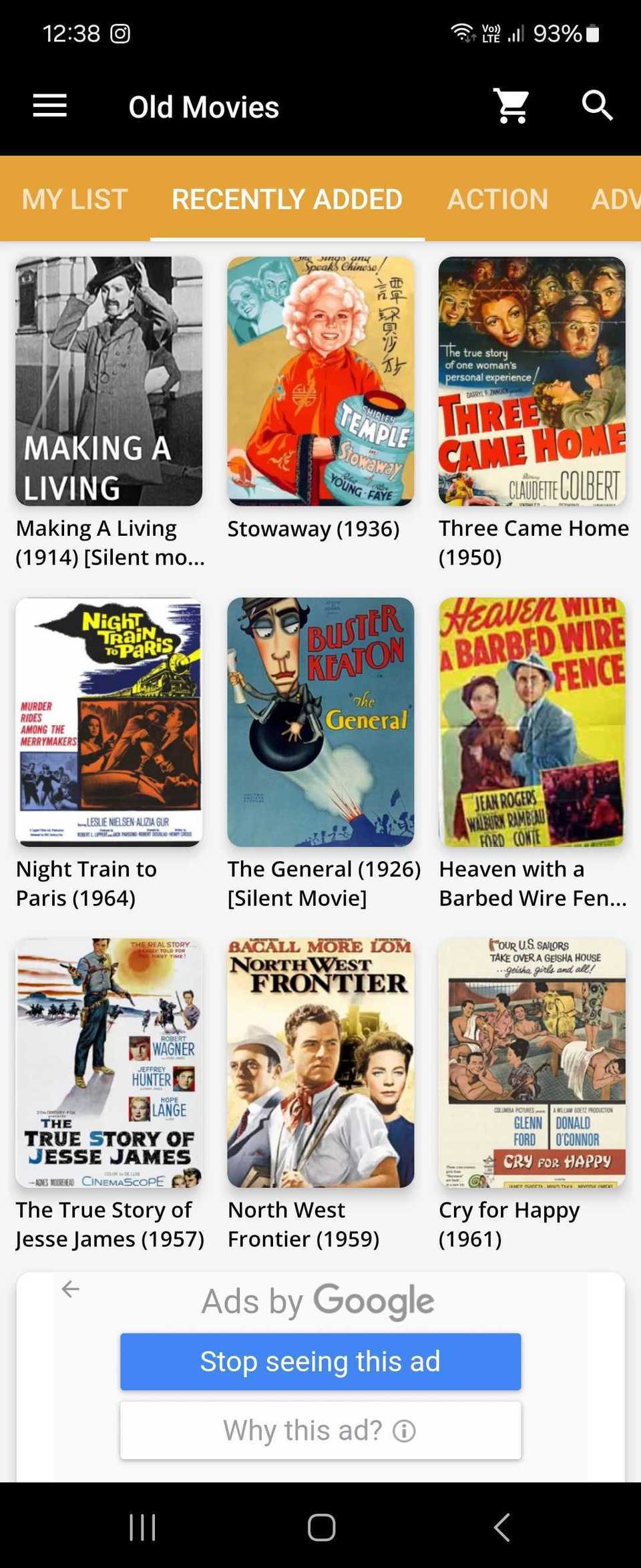View Cry for Happy (1961)

pos(532,1063)
